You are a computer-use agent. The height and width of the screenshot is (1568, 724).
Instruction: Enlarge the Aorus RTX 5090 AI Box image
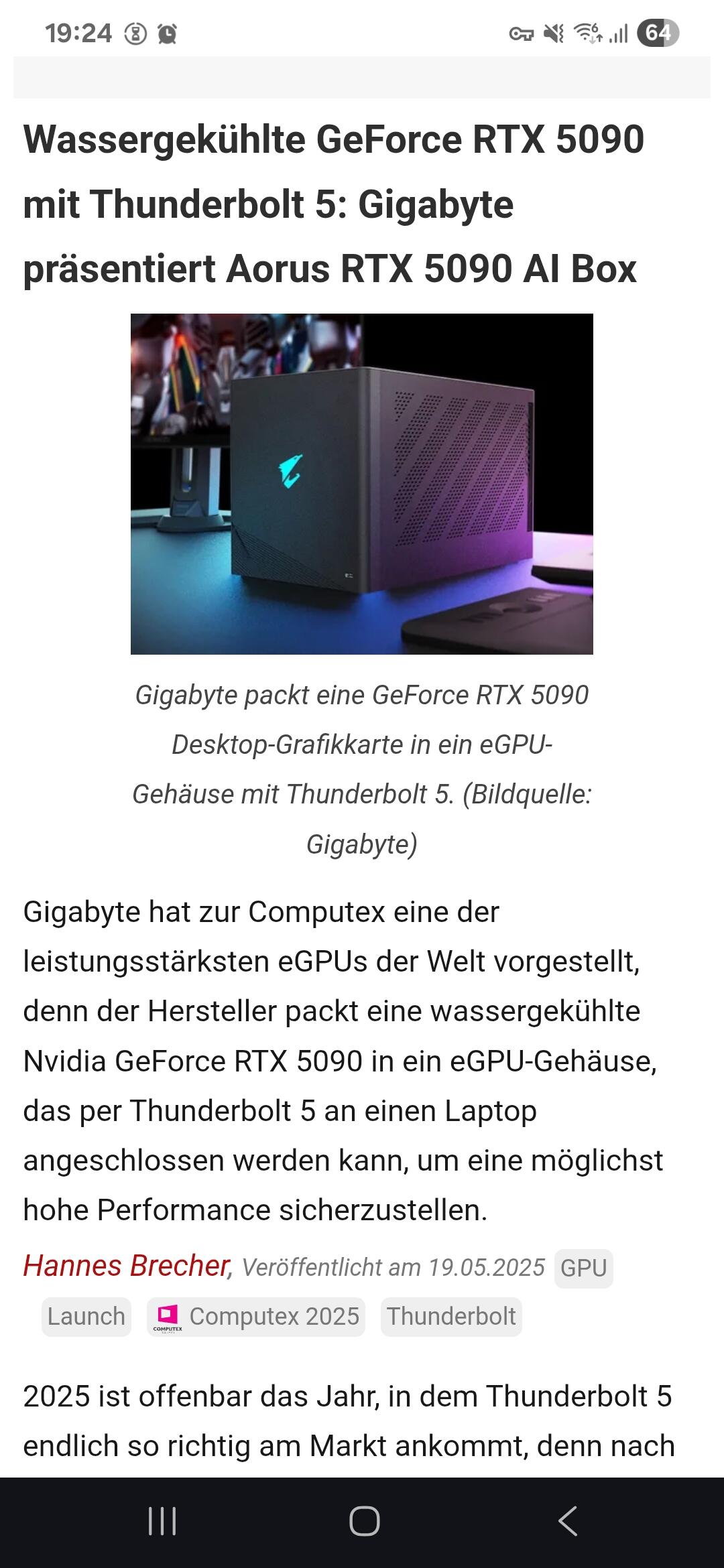pyautogui.click(x=362, y=484)
